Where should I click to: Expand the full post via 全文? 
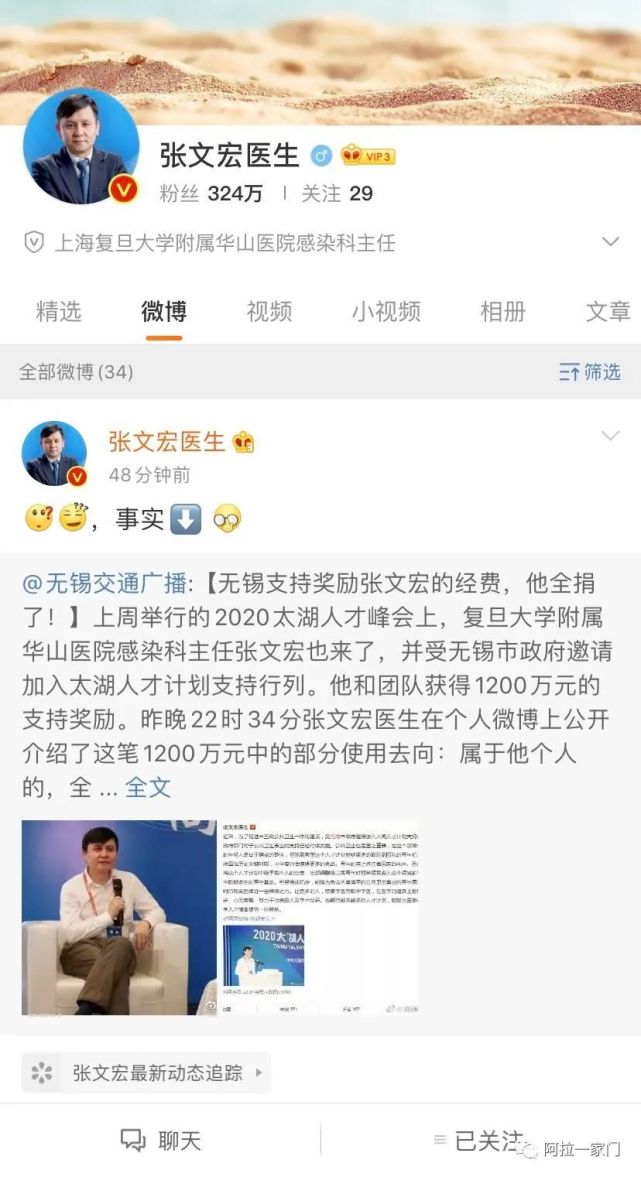coord(148,787)
